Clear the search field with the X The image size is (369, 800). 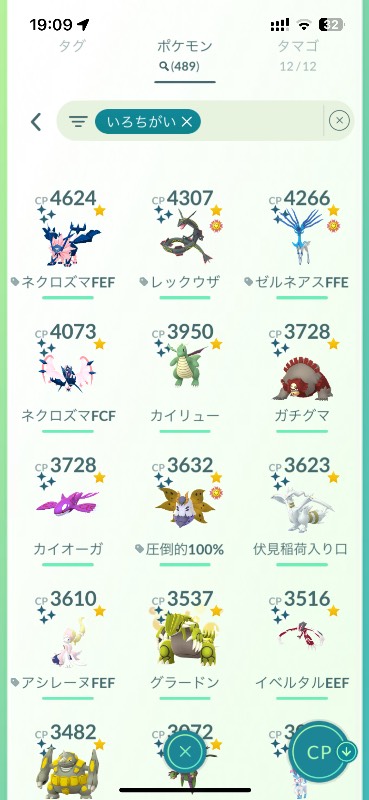(x=339, y=121)
